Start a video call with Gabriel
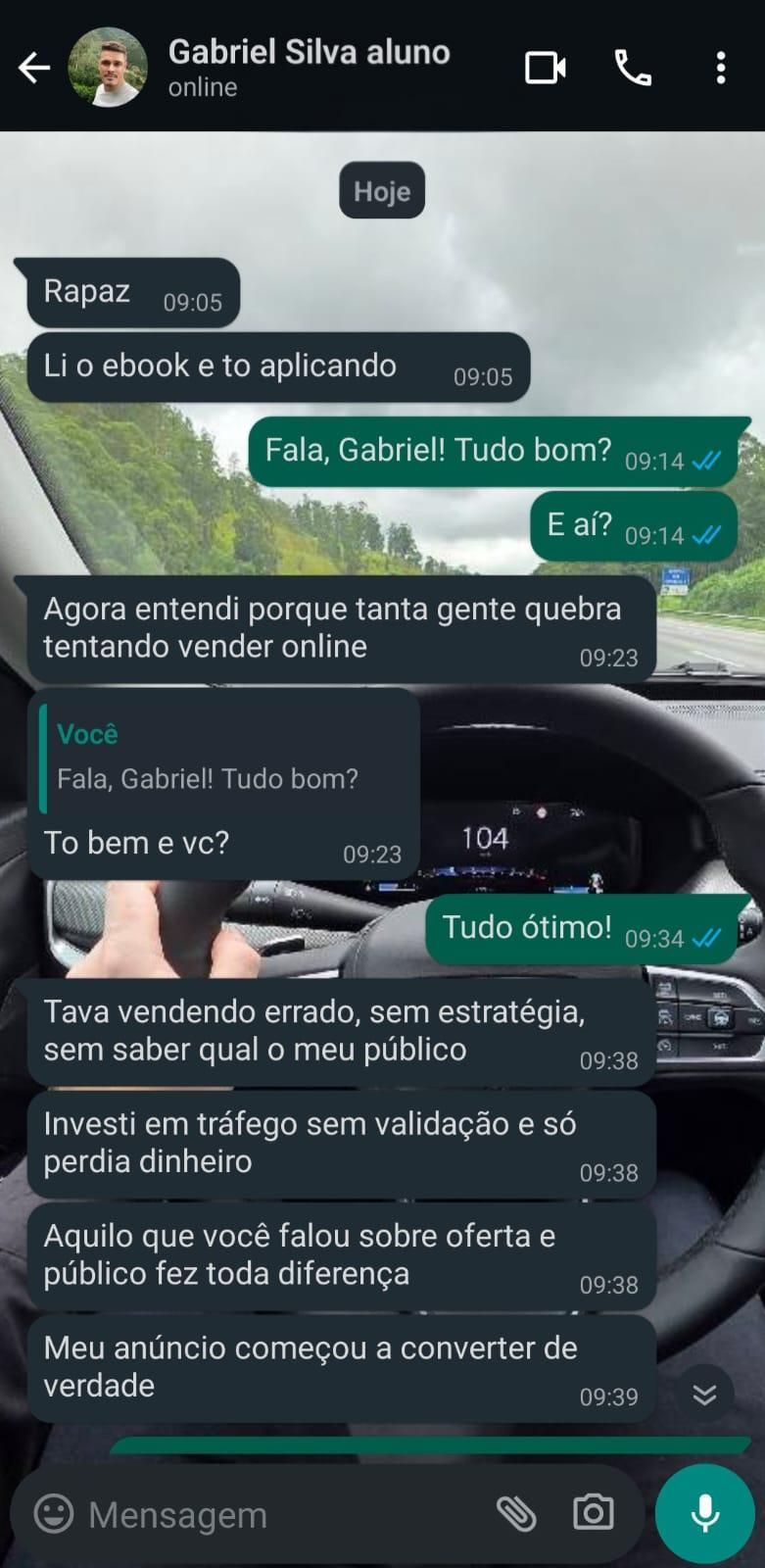The width and height of the screenshot is (765, 1568). (546, 68)
